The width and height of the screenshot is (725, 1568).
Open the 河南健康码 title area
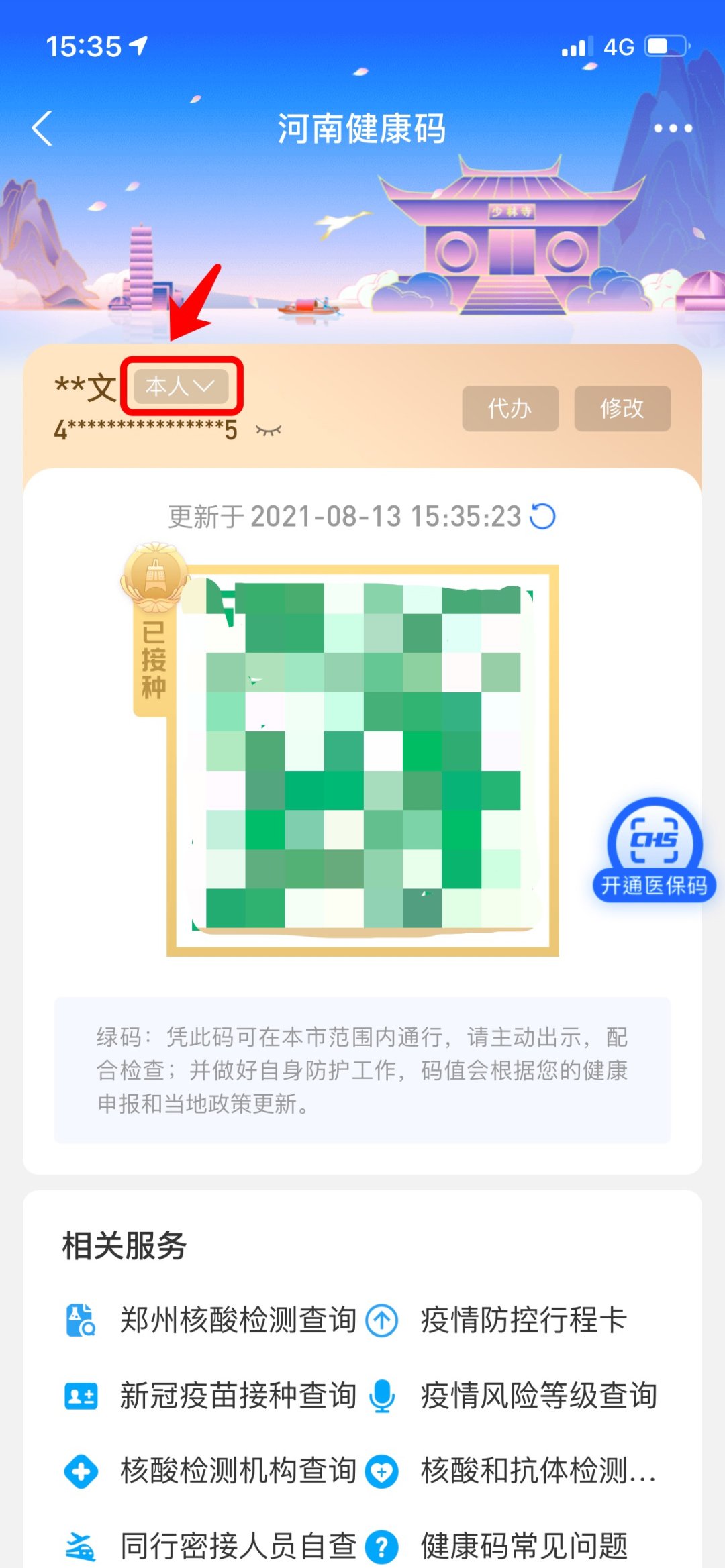pyautogui.click(x=362, y=129)
